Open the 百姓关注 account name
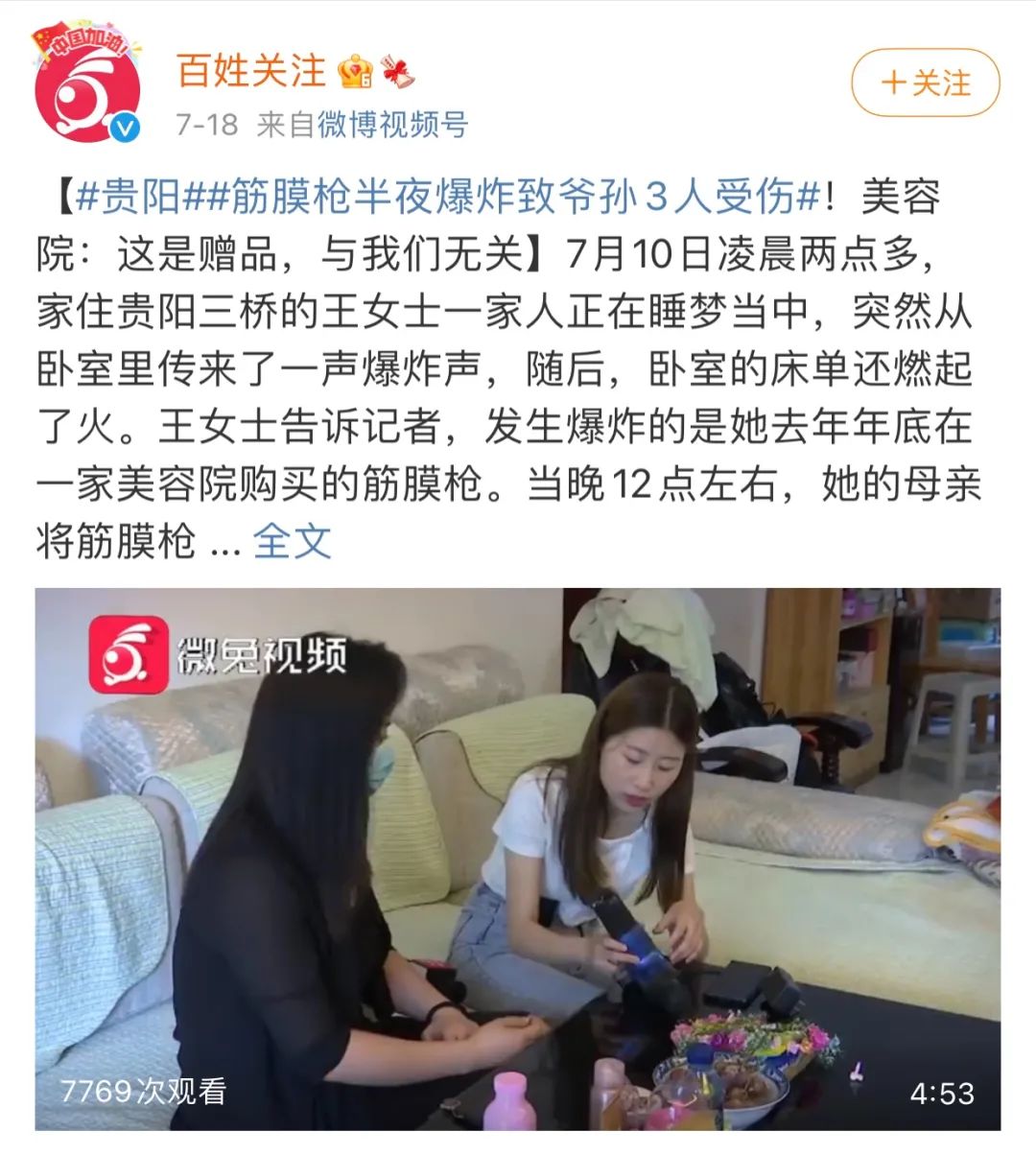 [x=251, y=71]
